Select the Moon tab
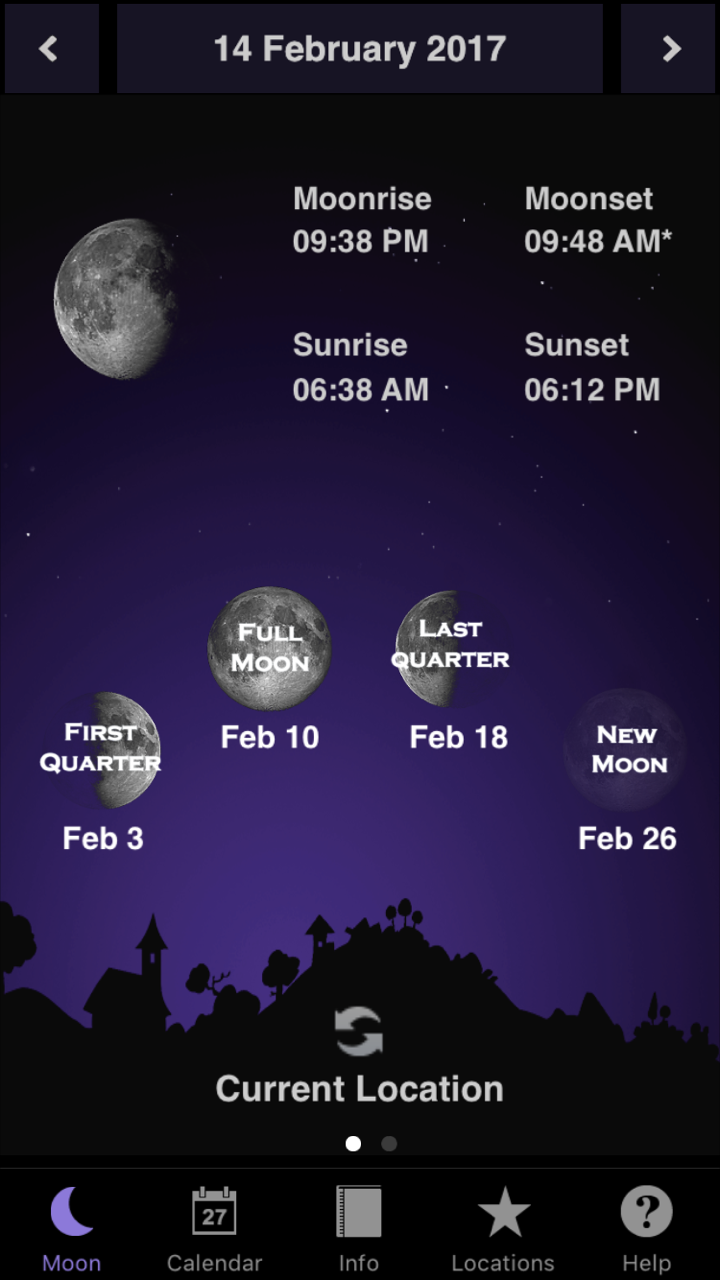Image resolution: width=720 pixels, height=1280 pixels. (x=71, y=1228)
